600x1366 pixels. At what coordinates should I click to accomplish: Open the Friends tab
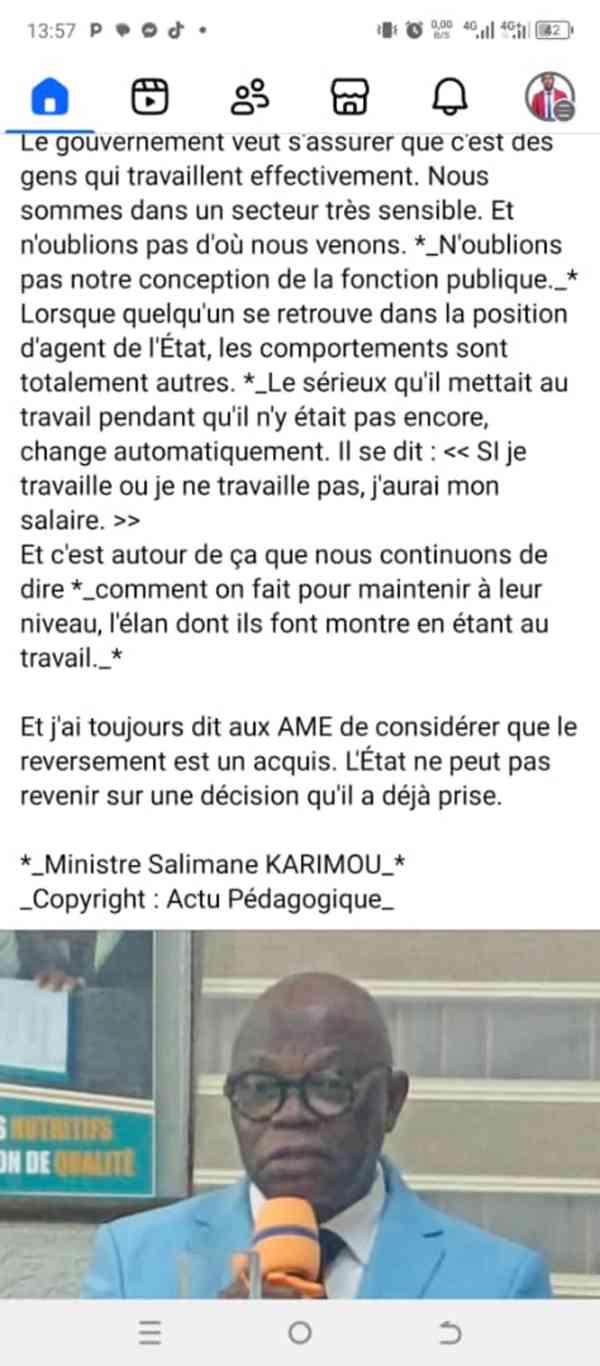click(250, 97)
